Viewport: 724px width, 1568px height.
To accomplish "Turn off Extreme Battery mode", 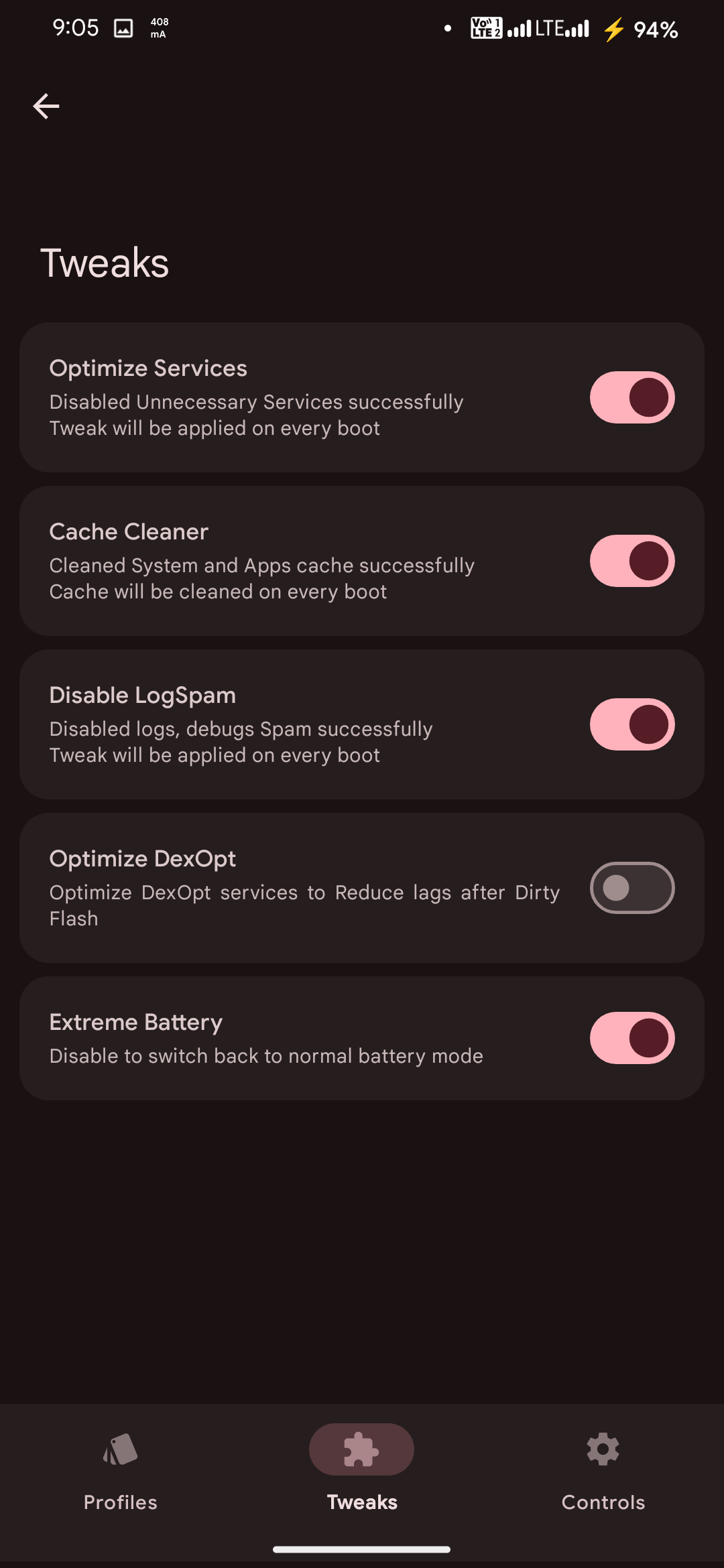I will click(x=631, y=1038).
